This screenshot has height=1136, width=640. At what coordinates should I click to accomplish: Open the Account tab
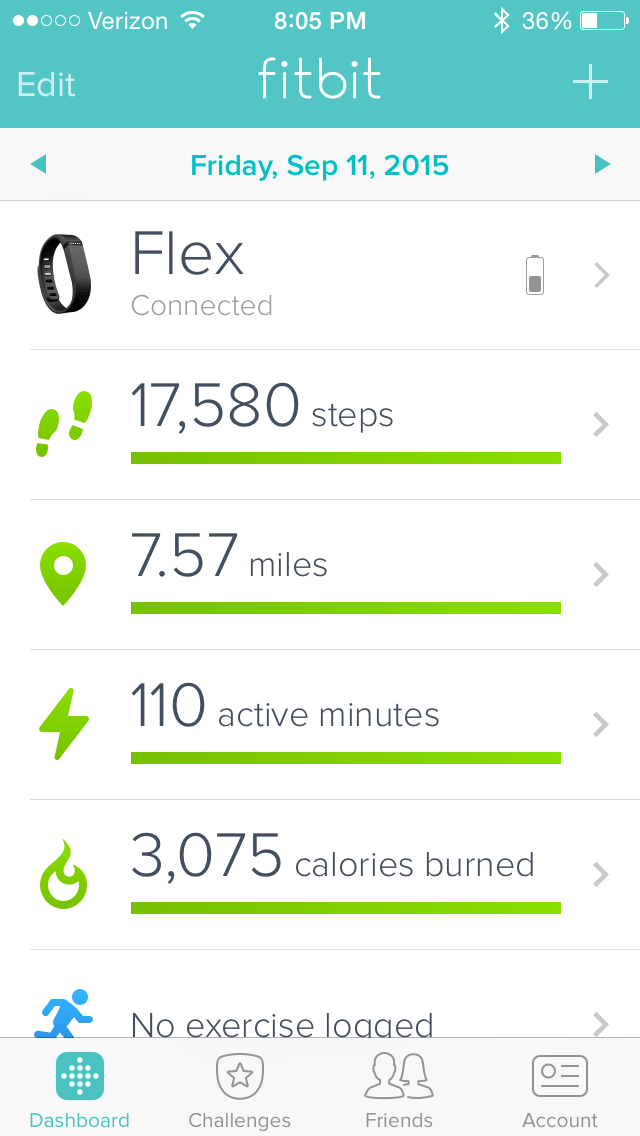559,1090
